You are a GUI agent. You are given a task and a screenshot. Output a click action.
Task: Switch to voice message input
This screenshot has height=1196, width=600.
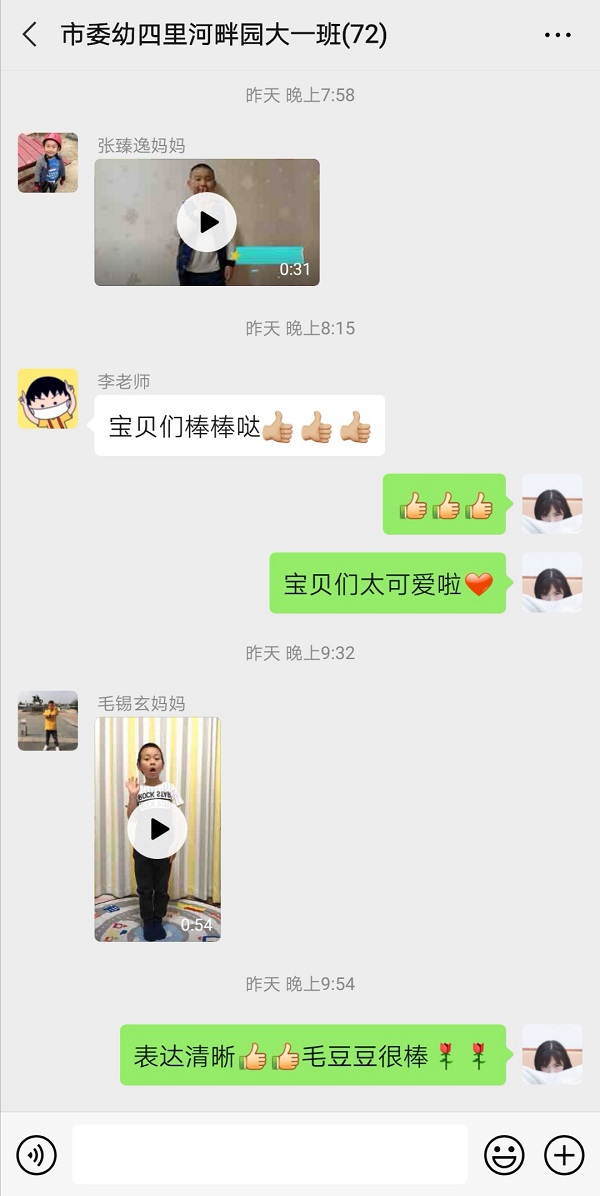37,1155
